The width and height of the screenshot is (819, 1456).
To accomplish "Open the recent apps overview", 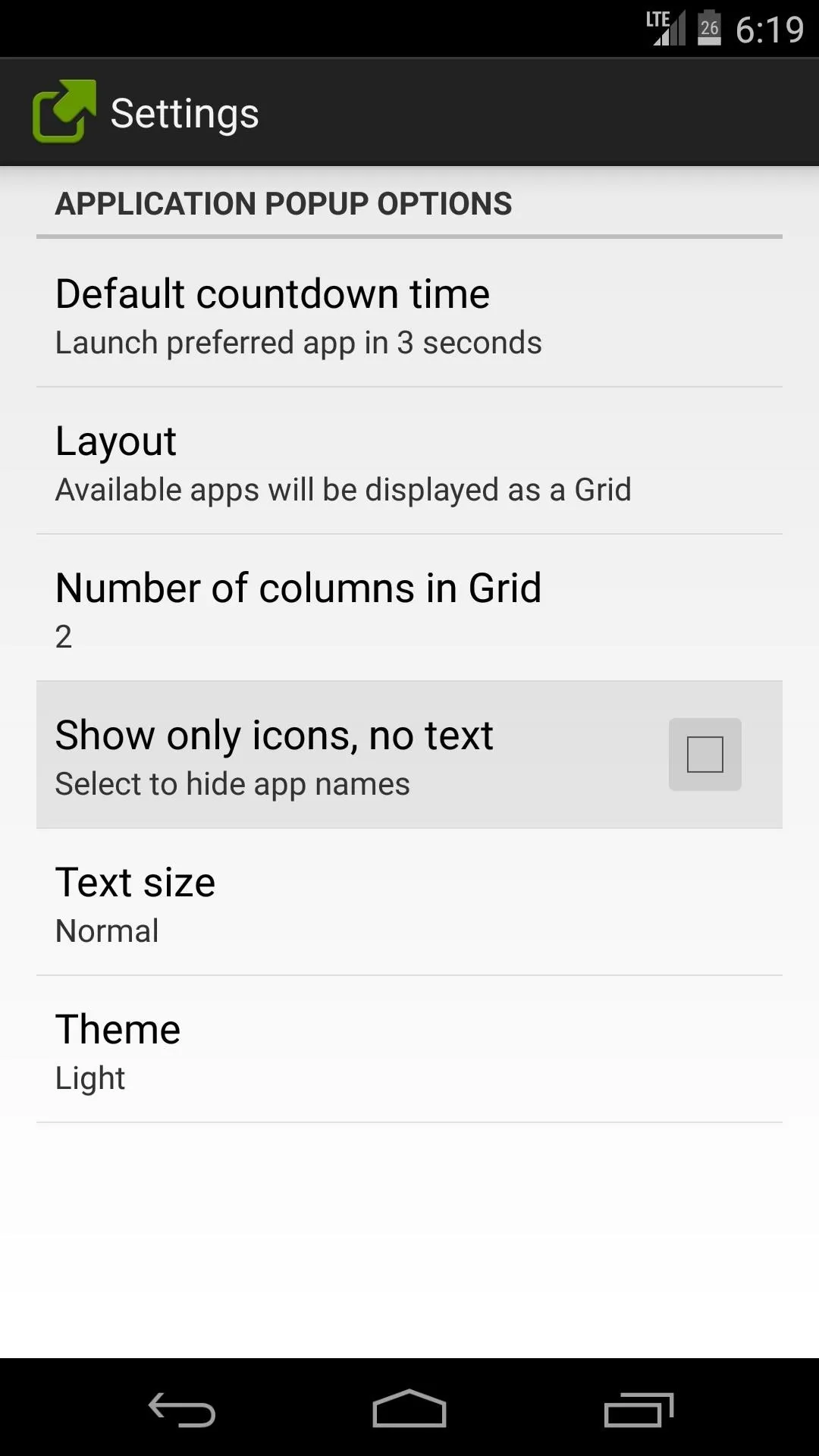I will coord(639,1409).
